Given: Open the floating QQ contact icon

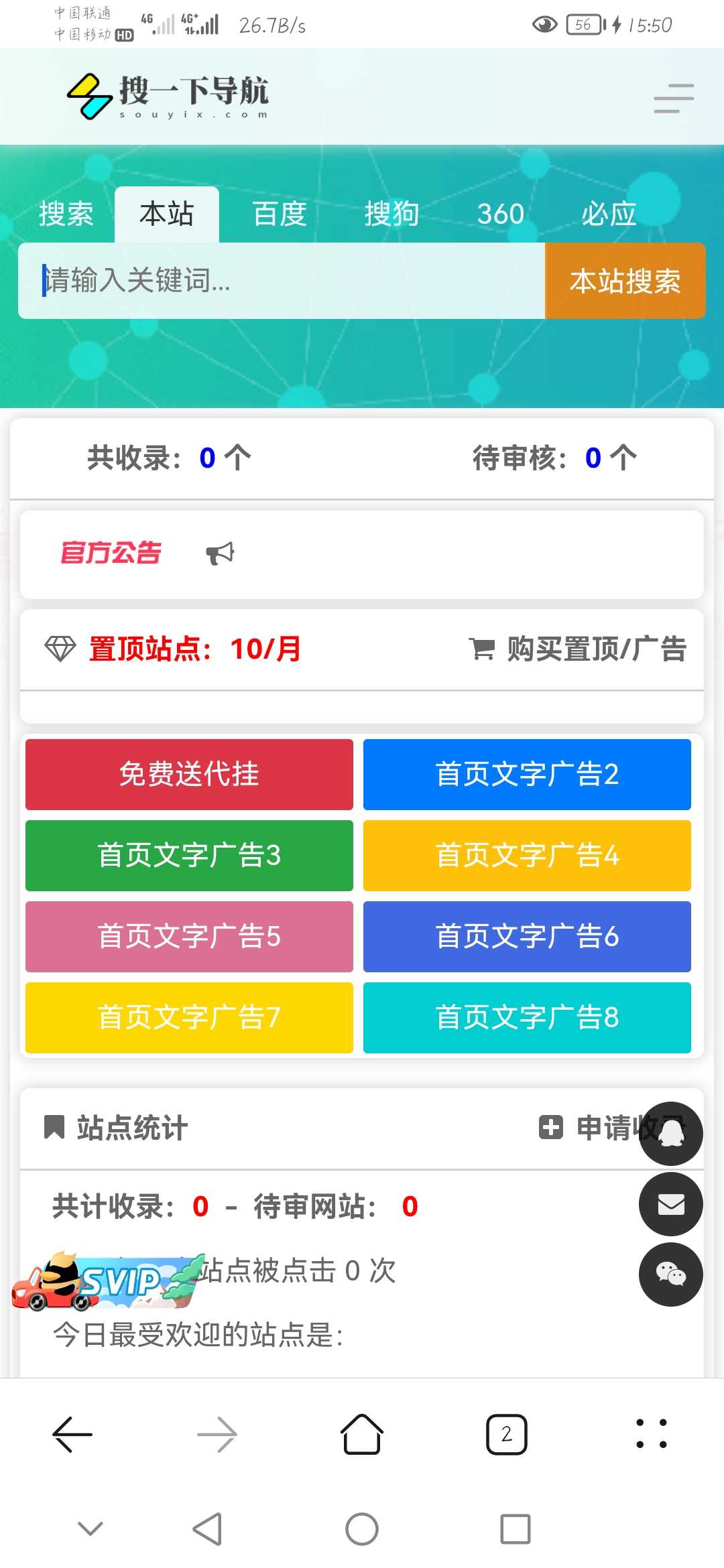Looking at the screenshot, I should (x=670, y=1134).
